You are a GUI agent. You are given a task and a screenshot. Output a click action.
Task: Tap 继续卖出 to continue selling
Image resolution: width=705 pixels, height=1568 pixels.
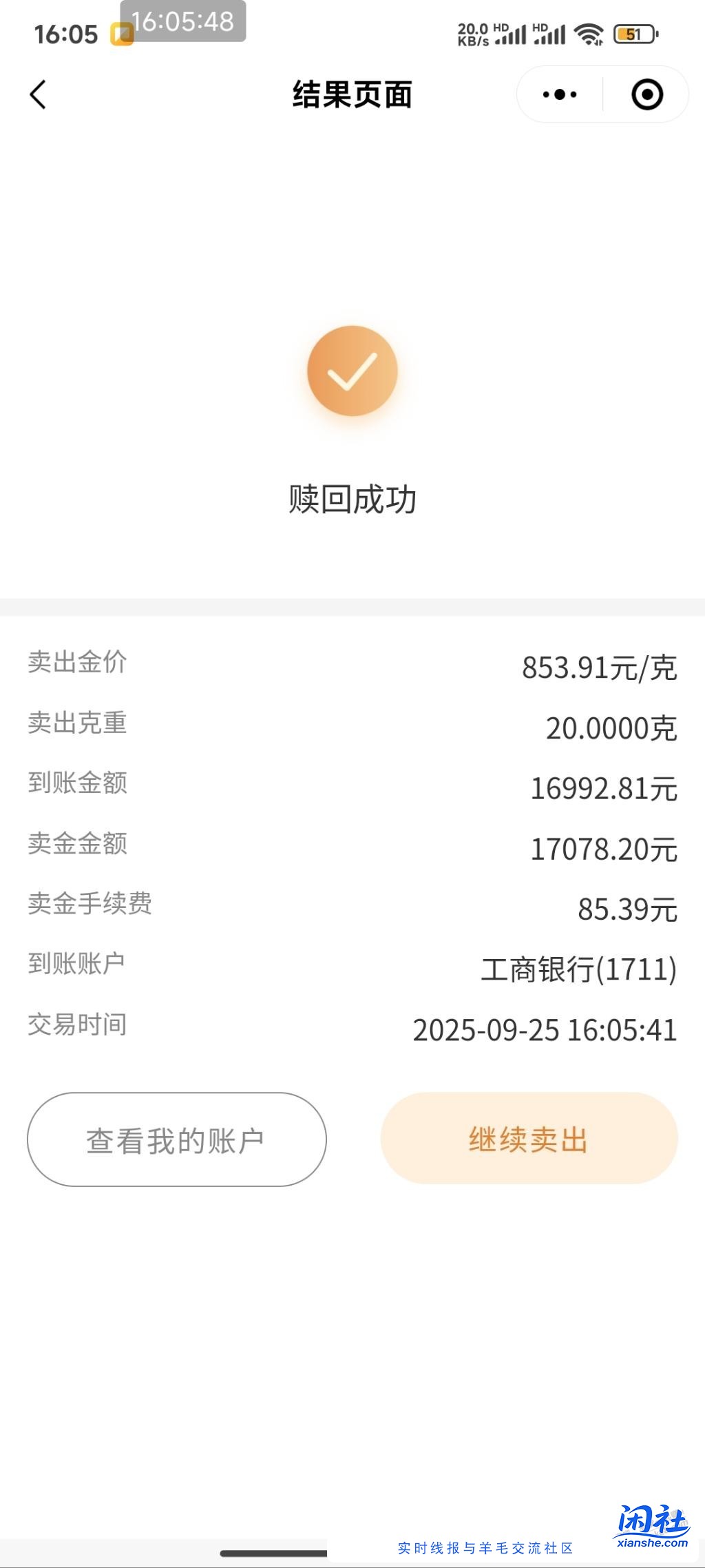click(528, 1139)
